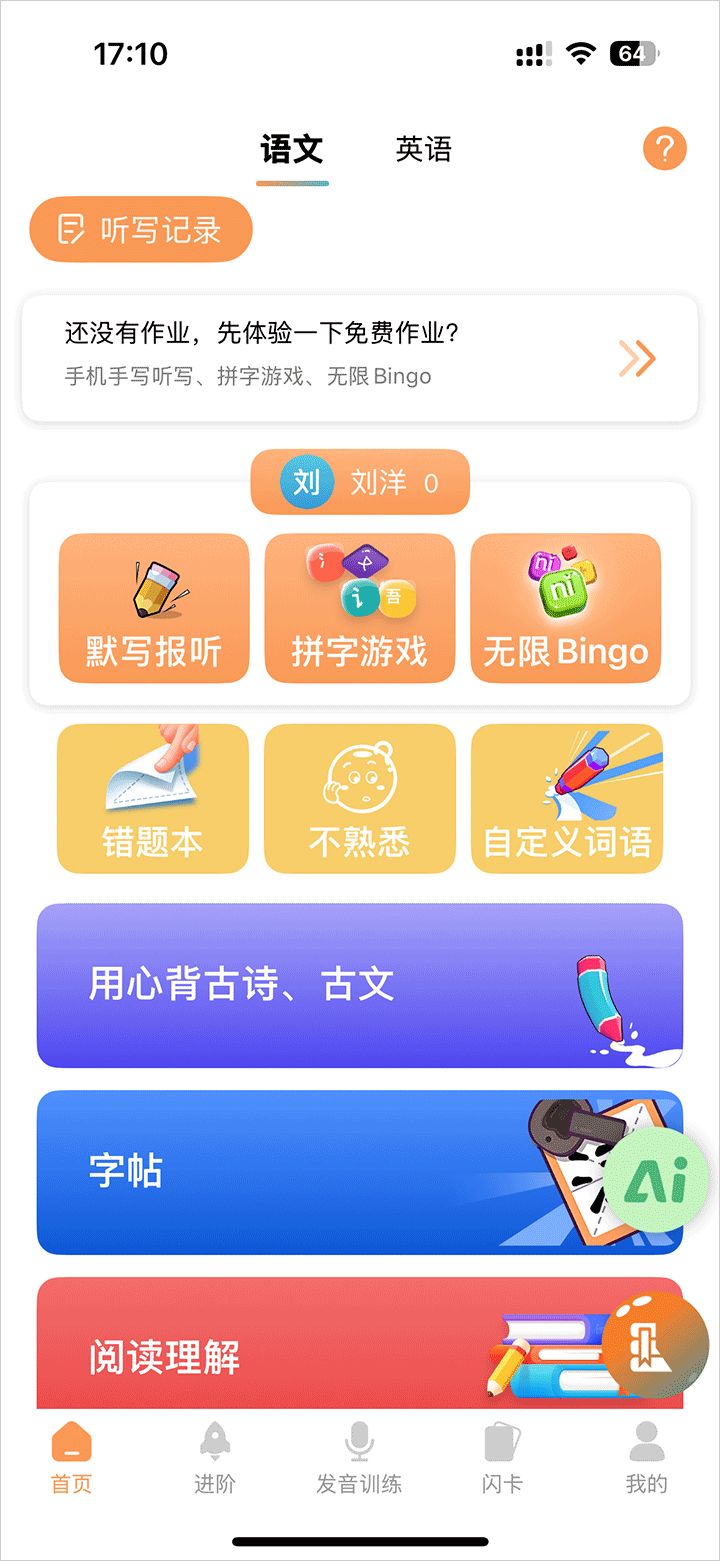Open the 不熟悉 unfamiliar words tile
The width and height of the screenshot is (720, 1561).
pyautogui.click(x=360, y=798)
